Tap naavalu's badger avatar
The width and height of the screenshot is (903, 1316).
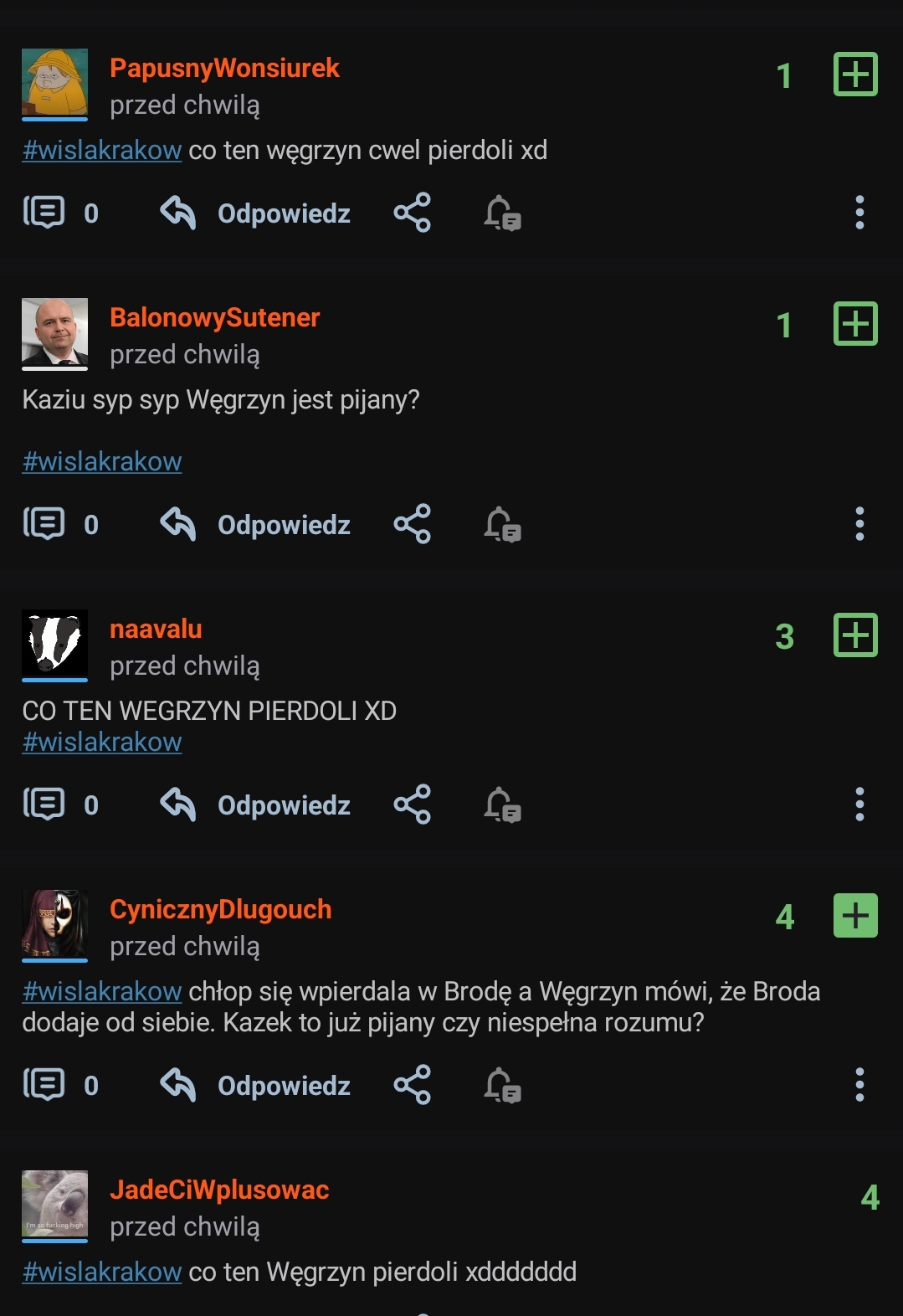coord(54,643)
